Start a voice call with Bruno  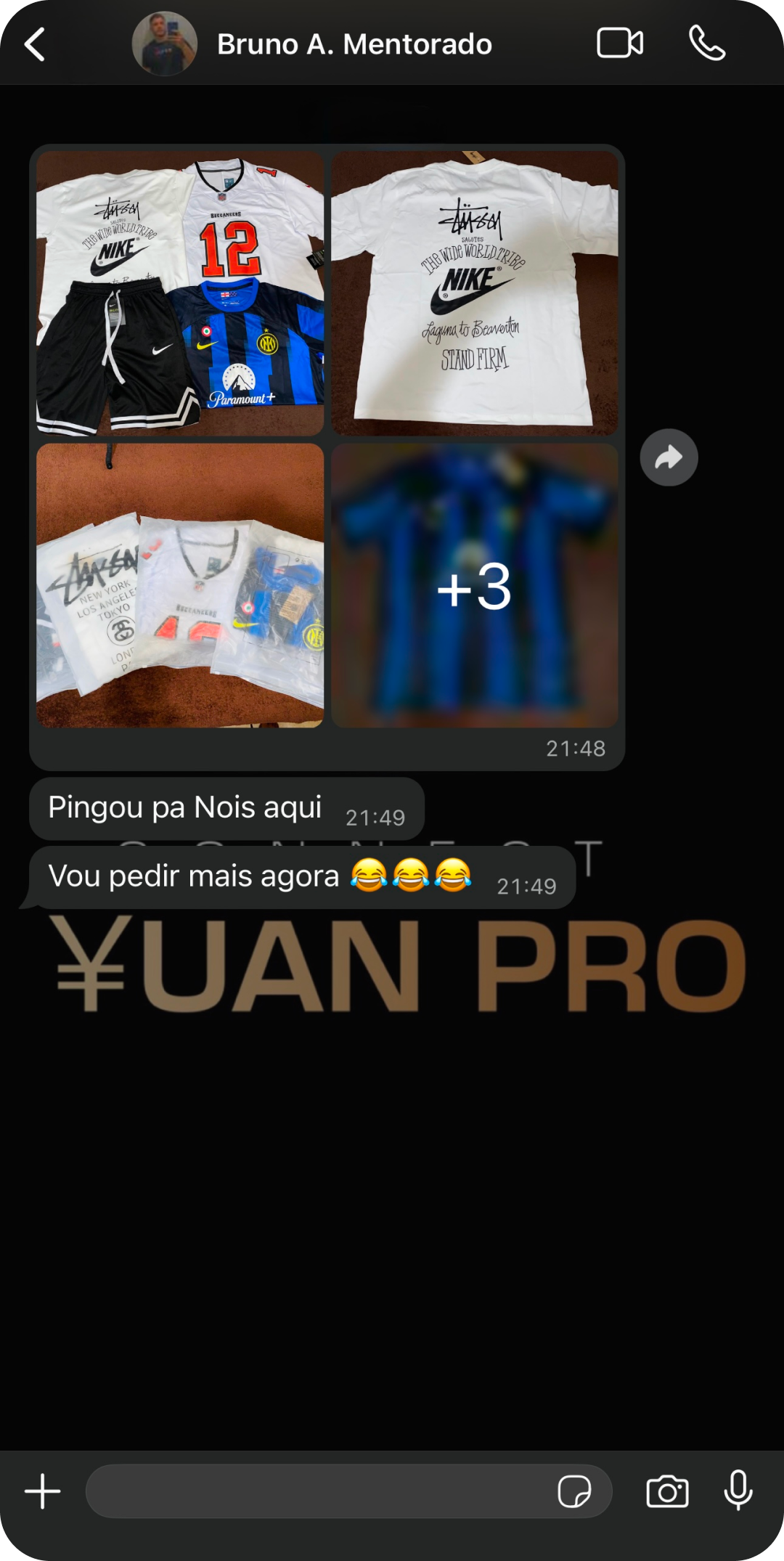click(706, 44)
